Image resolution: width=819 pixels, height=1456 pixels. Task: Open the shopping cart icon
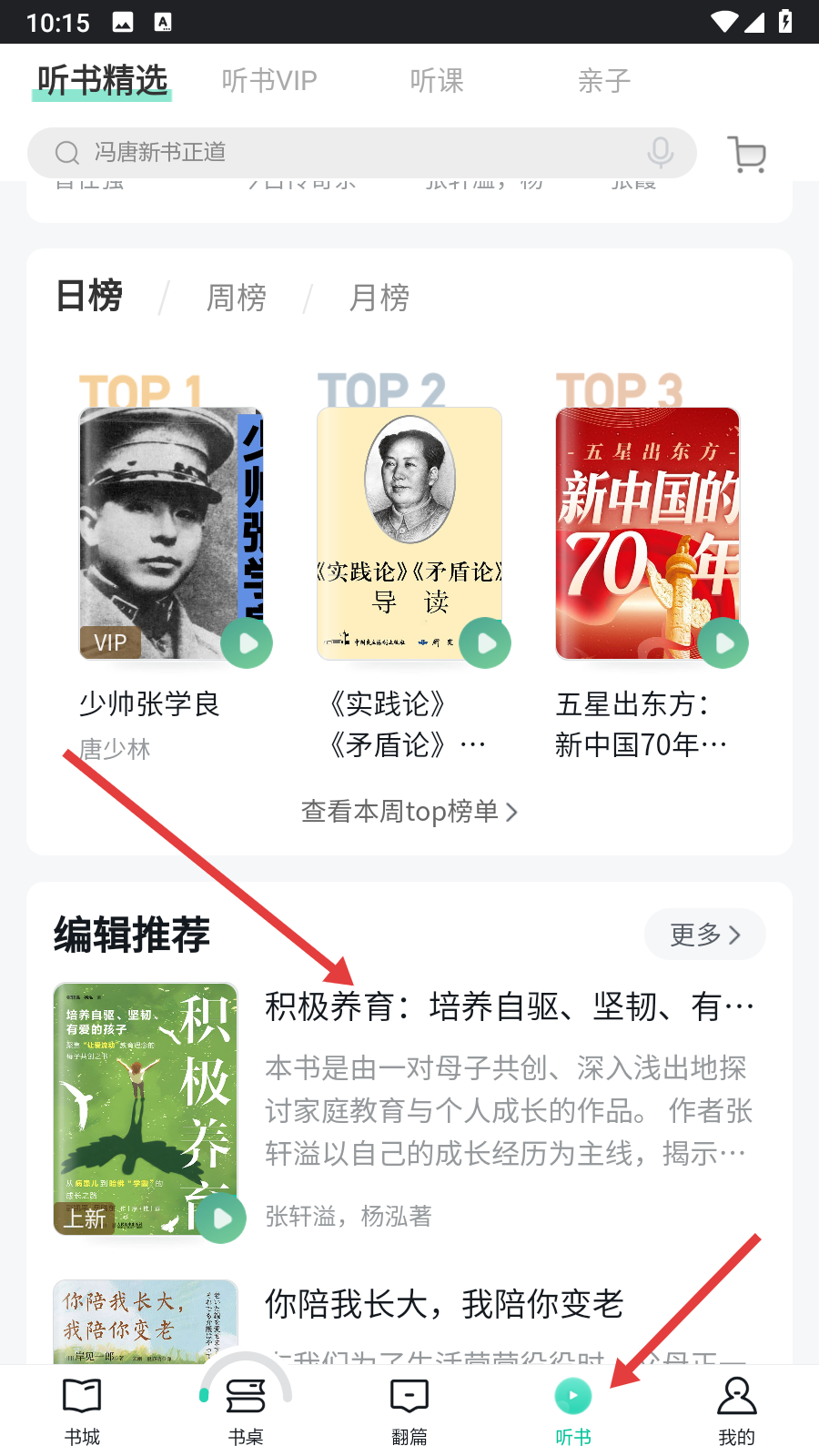[747, 154]
